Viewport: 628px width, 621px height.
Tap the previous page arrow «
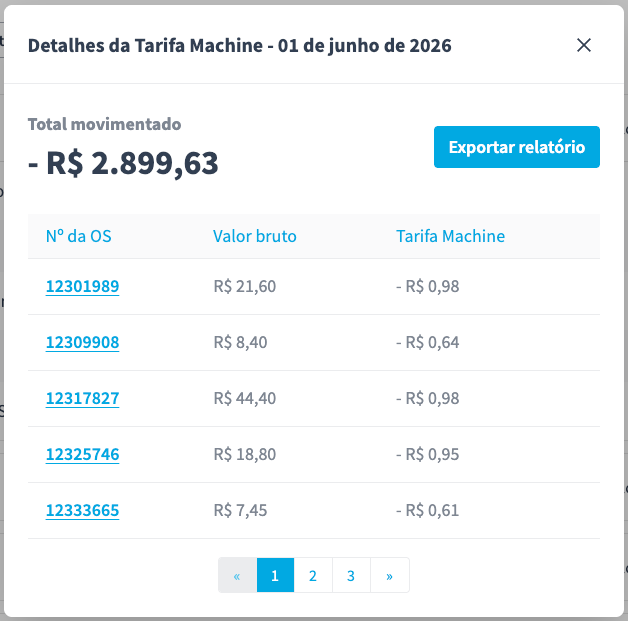click(237, 575)
